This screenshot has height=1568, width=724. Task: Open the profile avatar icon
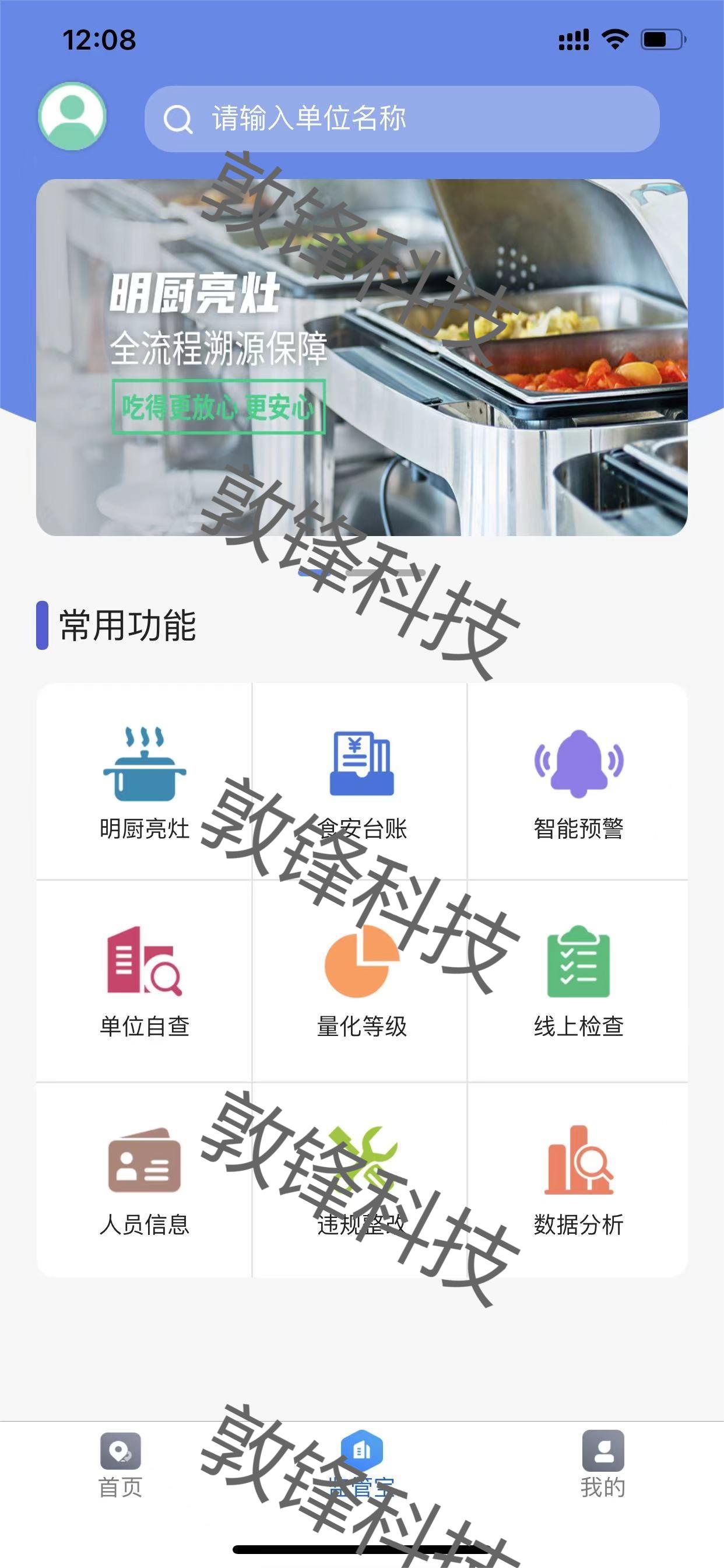point(72,116)
